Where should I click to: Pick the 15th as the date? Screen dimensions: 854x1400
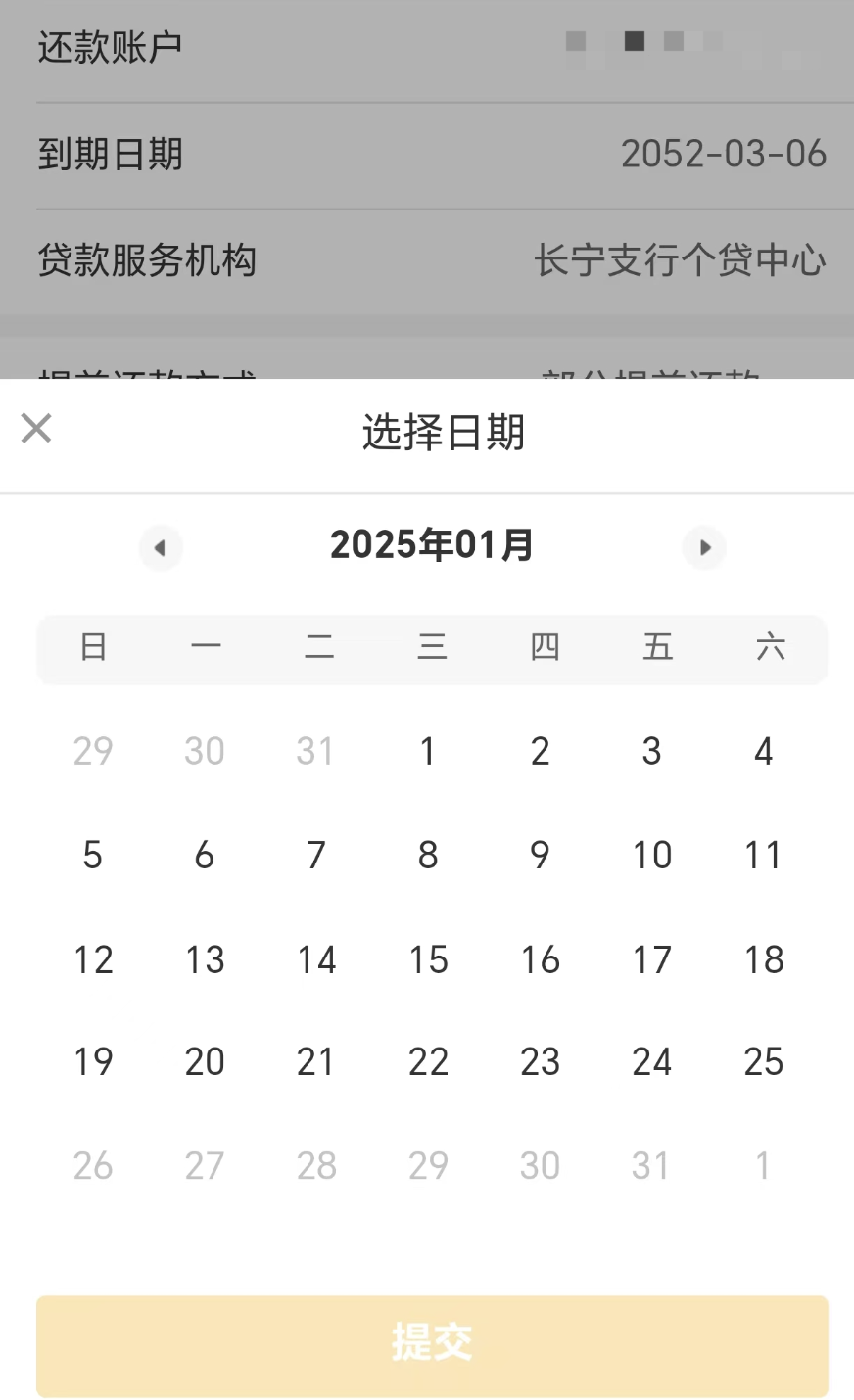428,959
